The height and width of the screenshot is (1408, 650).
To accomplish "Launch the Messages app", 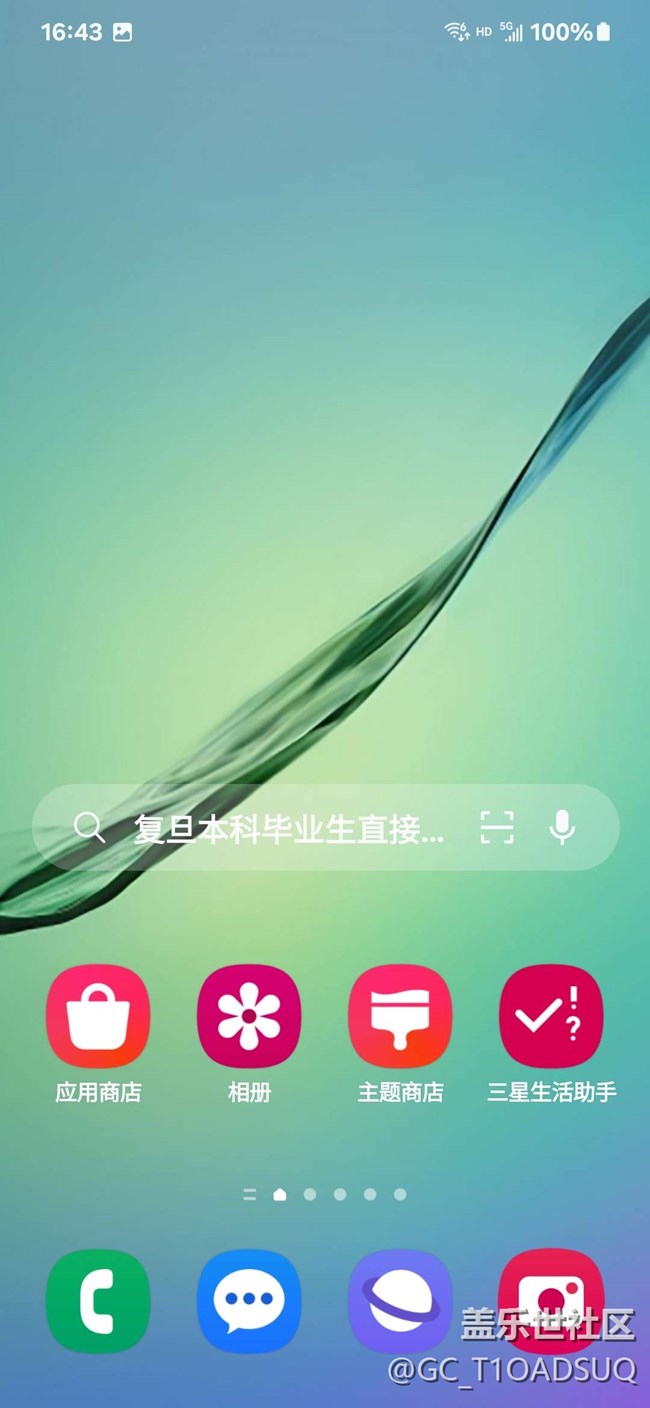I will 249,1300.
